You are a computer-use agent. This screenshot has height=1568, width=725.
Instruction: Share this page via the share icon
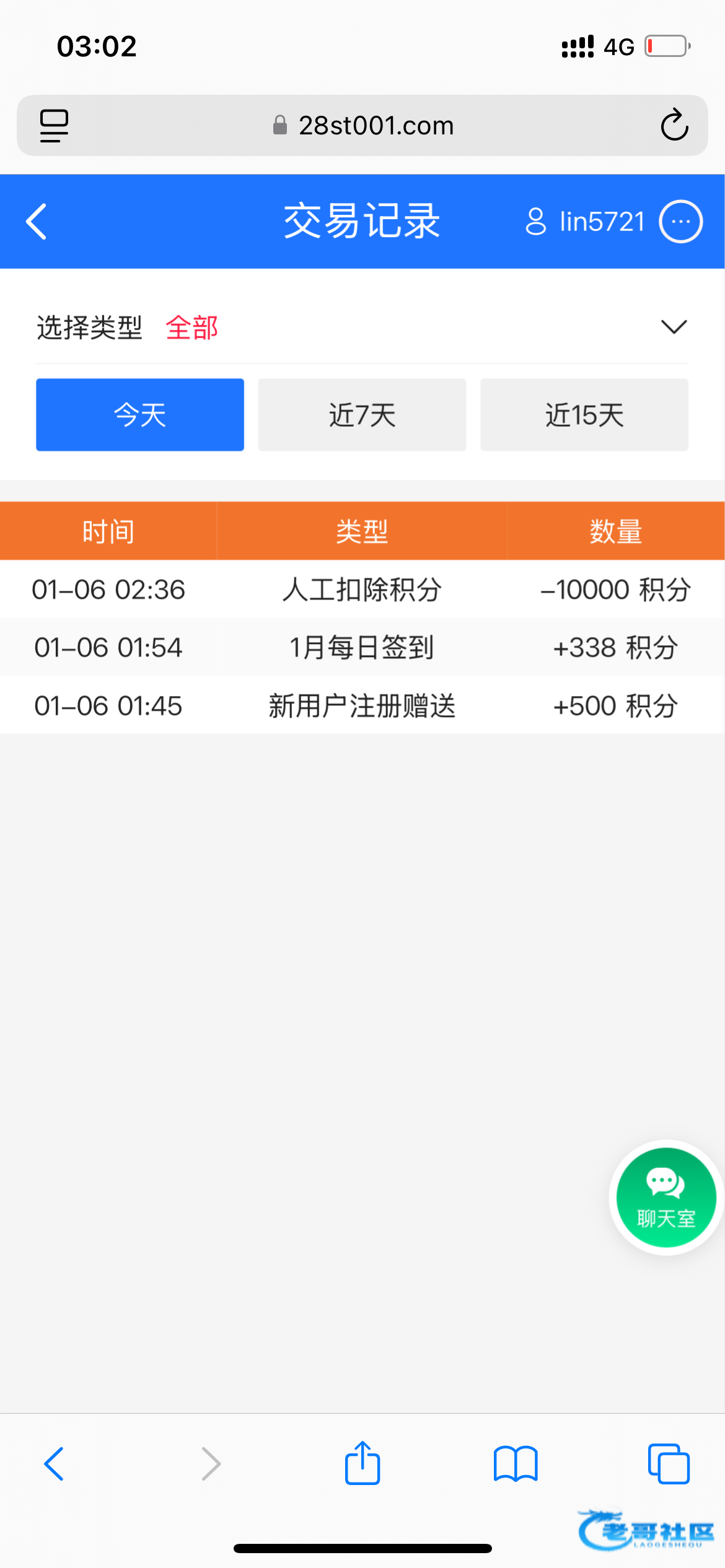point(362,1464)
